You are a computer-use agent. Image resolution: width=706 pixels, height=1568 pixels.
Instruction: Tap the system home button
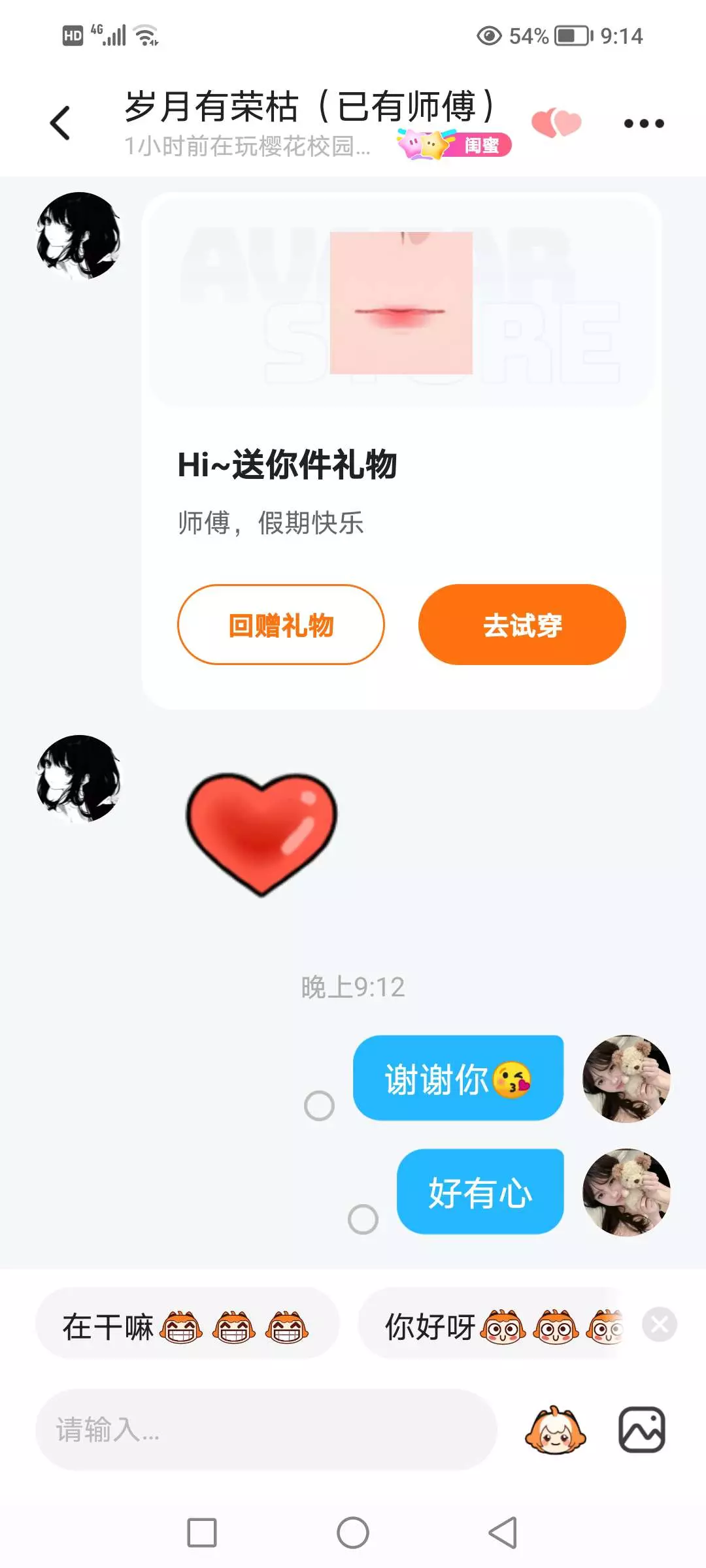coord(353,1533)
